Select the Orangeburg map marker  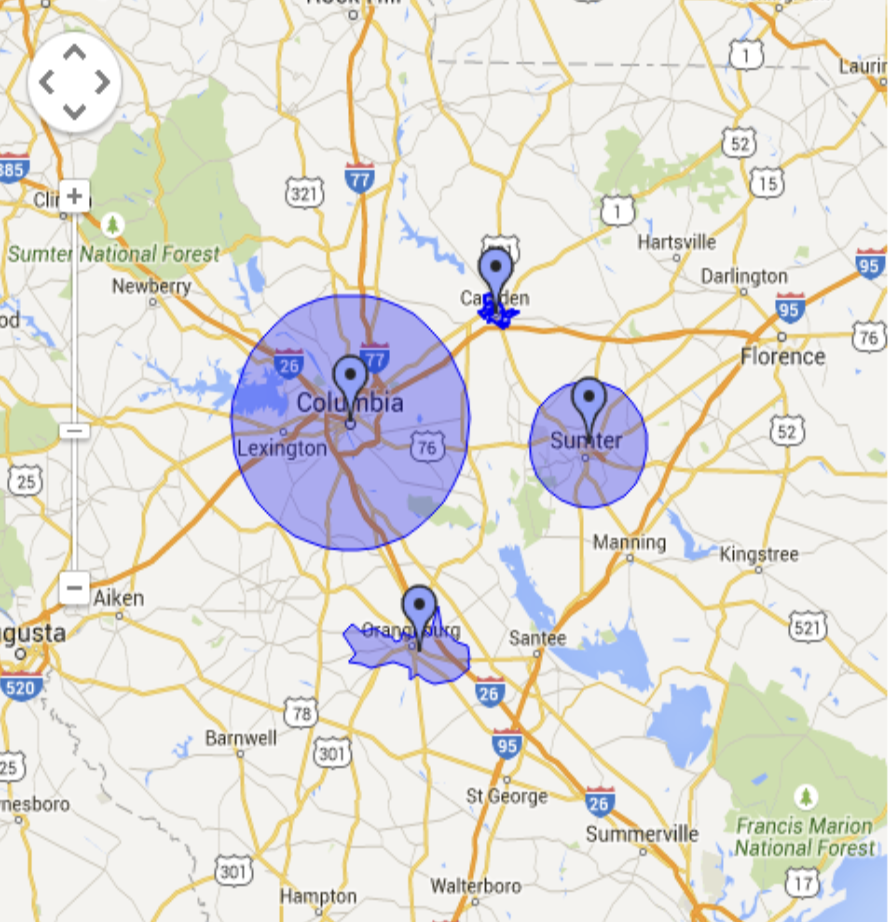[x=419, y=610]
